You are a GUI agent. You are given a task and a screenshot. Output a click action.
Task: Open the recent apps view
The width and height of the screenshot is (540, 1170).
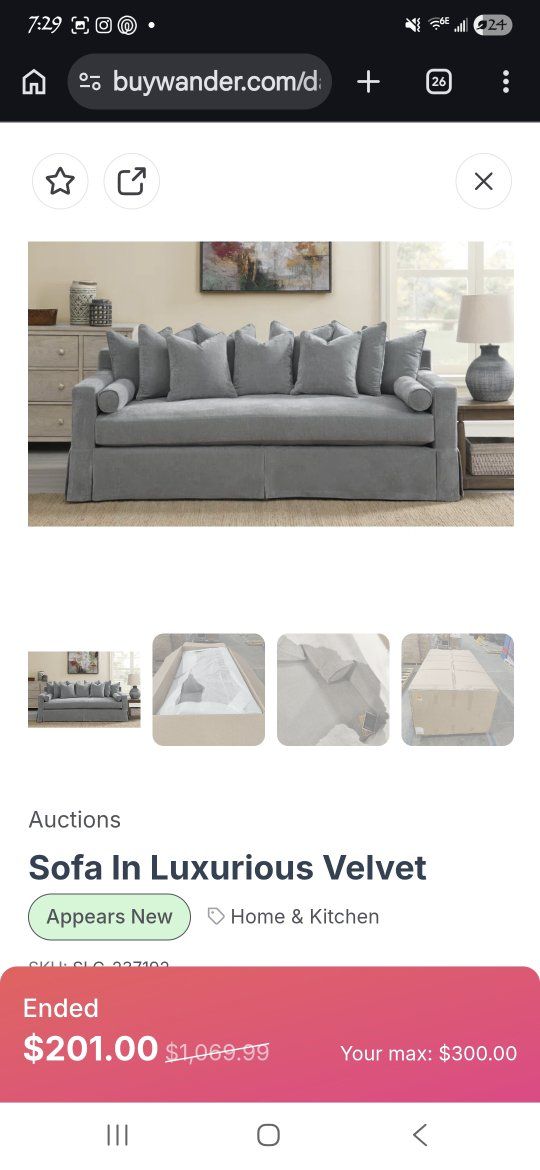pyautogui.click(x=118, y=1135)
